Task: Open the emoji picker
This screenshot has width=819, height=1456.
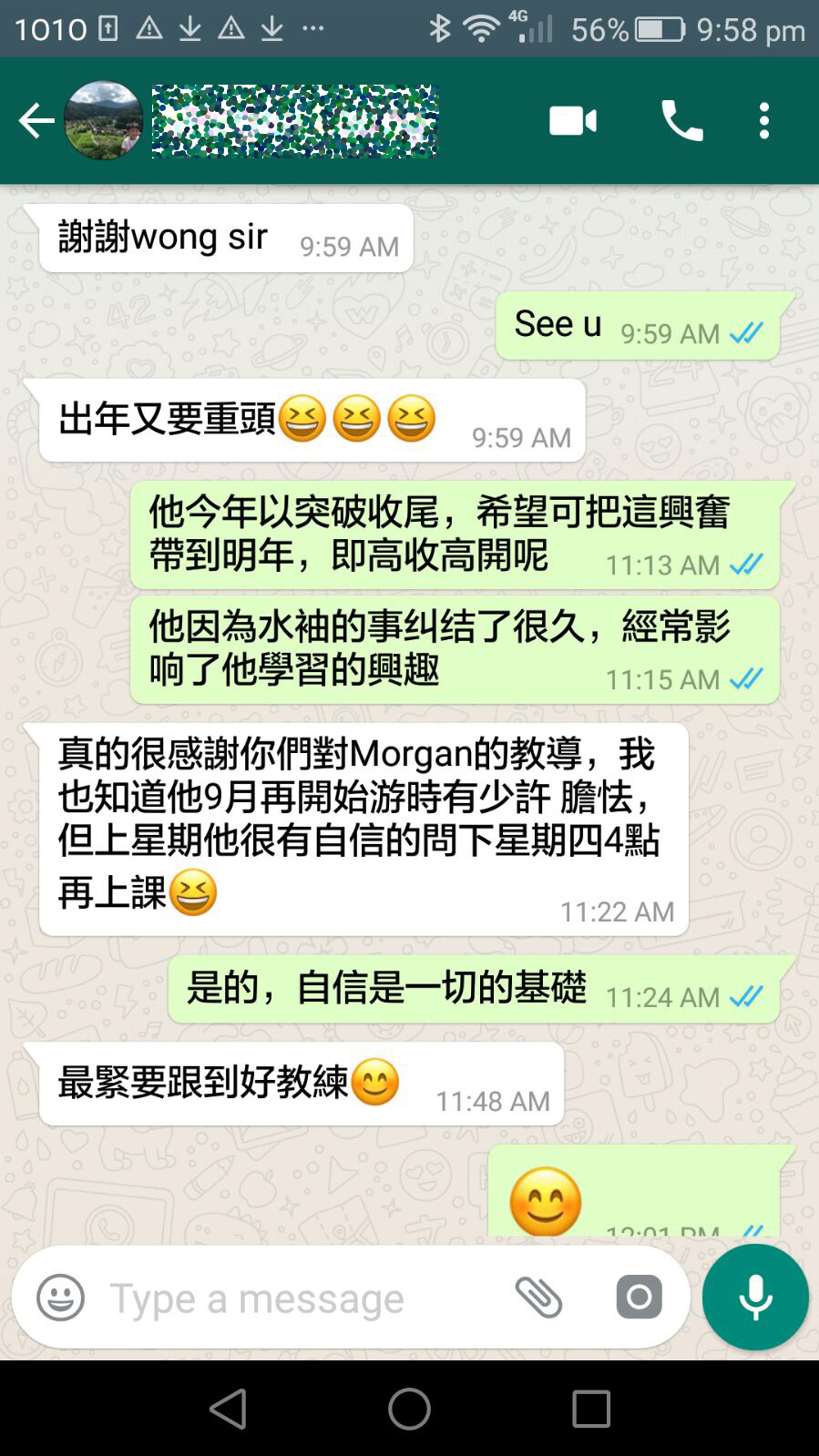Action: point(60,1298)
